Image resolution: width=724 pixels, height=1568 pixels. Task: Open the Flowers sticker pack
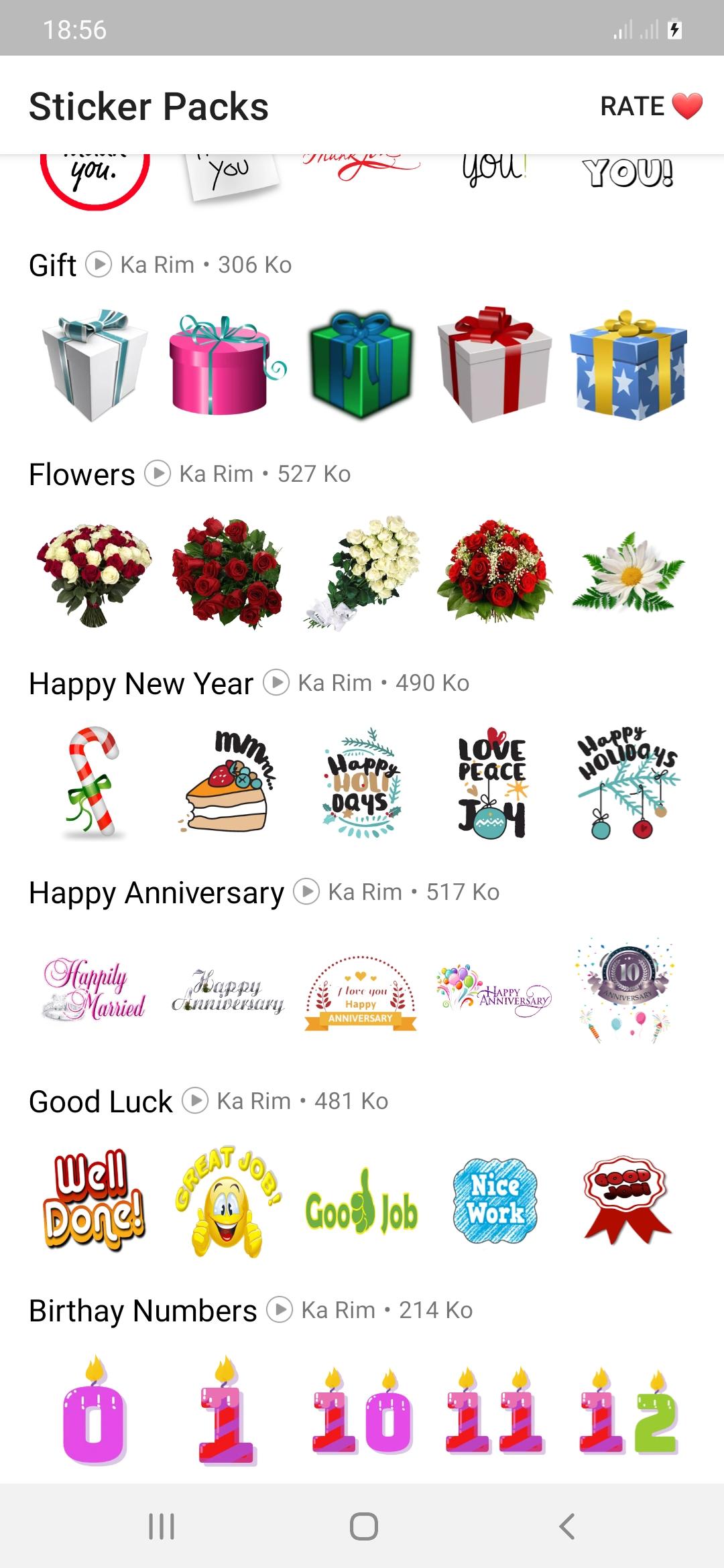(82, 474)
